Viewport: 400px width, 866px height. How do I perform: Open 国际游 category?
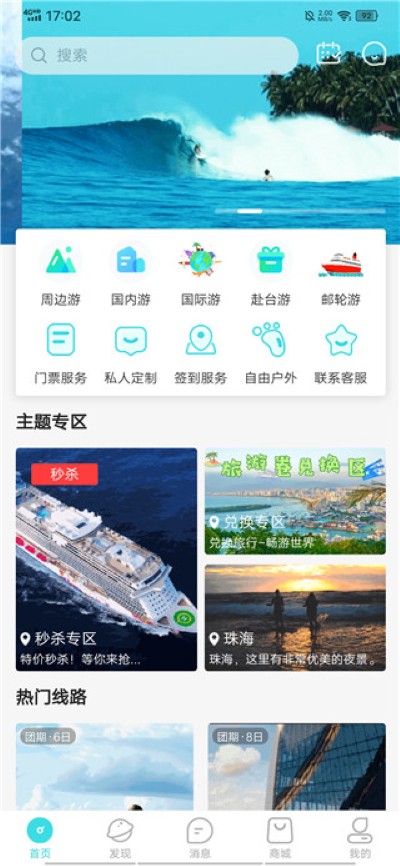coord(201,274)
